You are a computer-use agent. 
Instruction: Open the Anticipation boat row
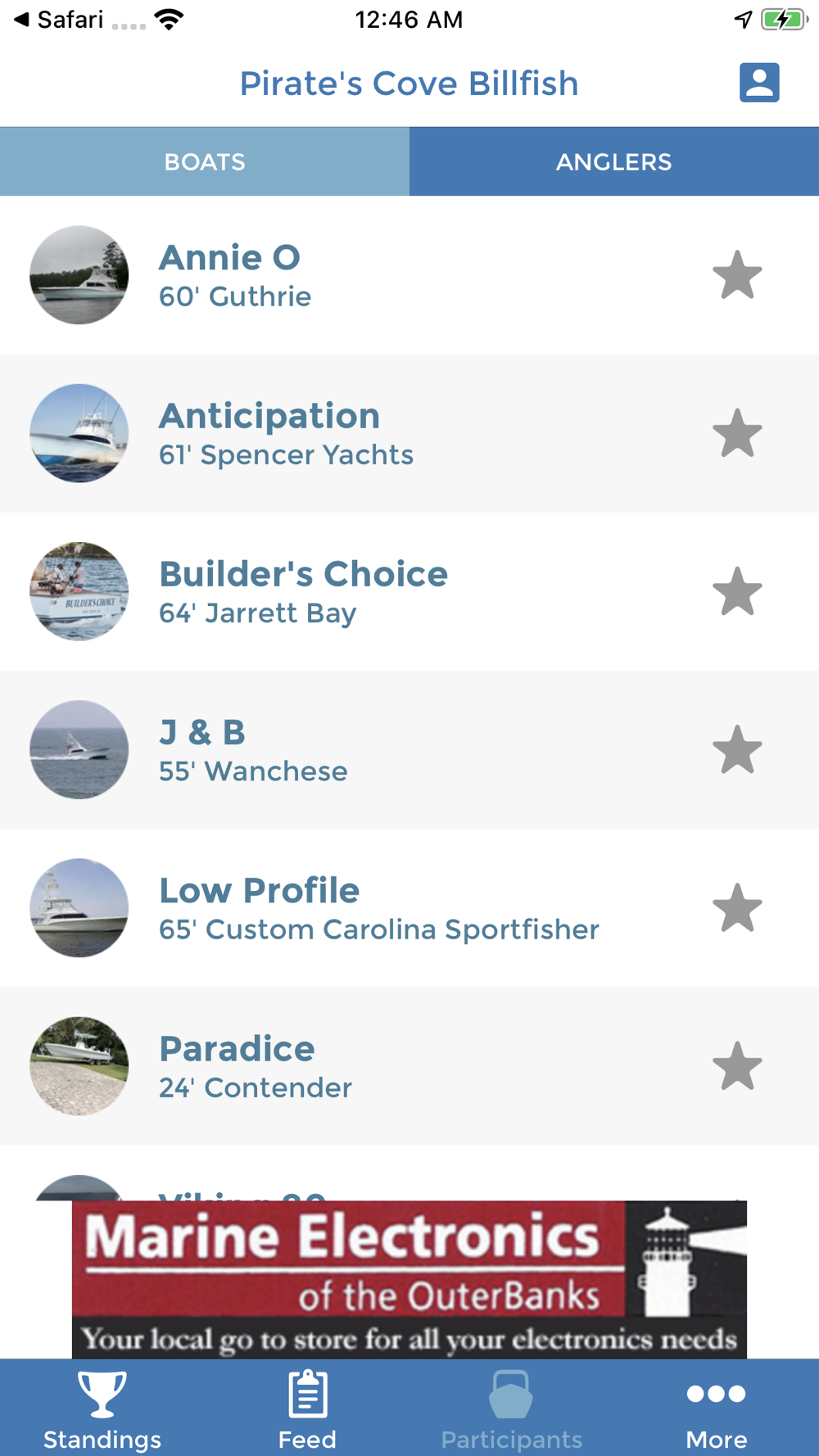click(x=409, y=433)
